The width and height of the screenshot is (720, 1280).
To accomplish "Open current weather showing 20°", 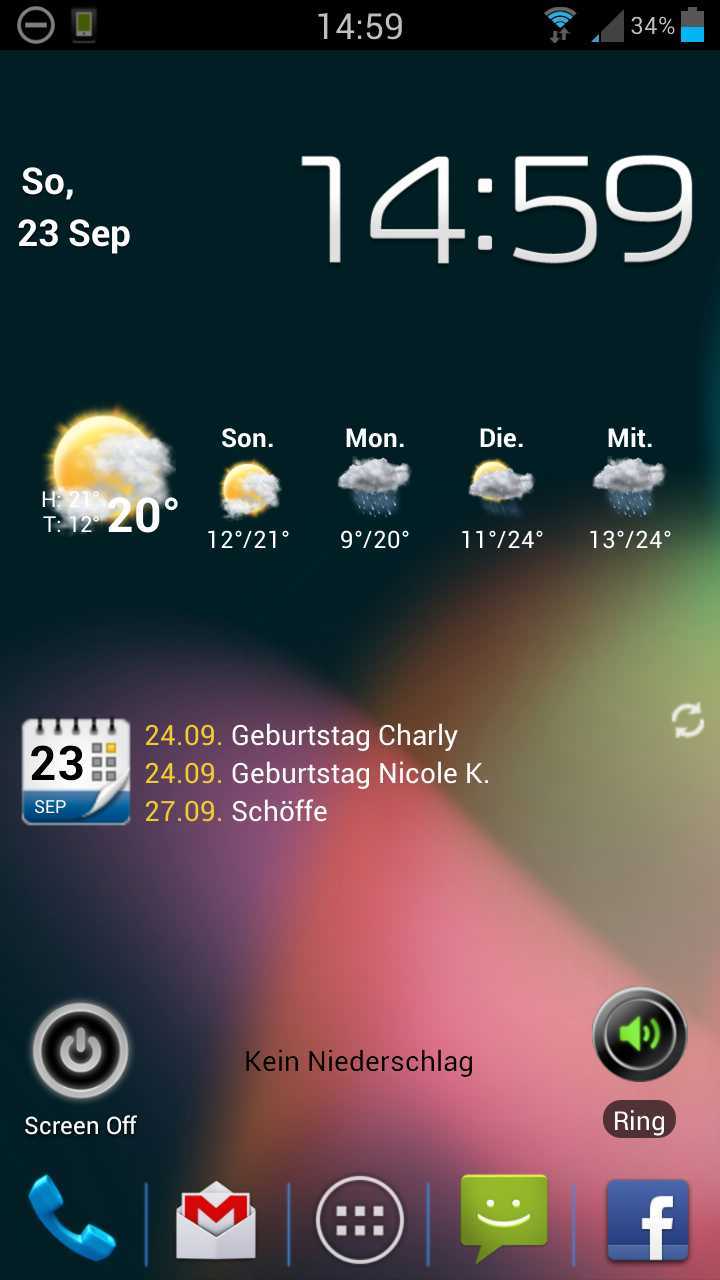I will (x=110, y=475).
